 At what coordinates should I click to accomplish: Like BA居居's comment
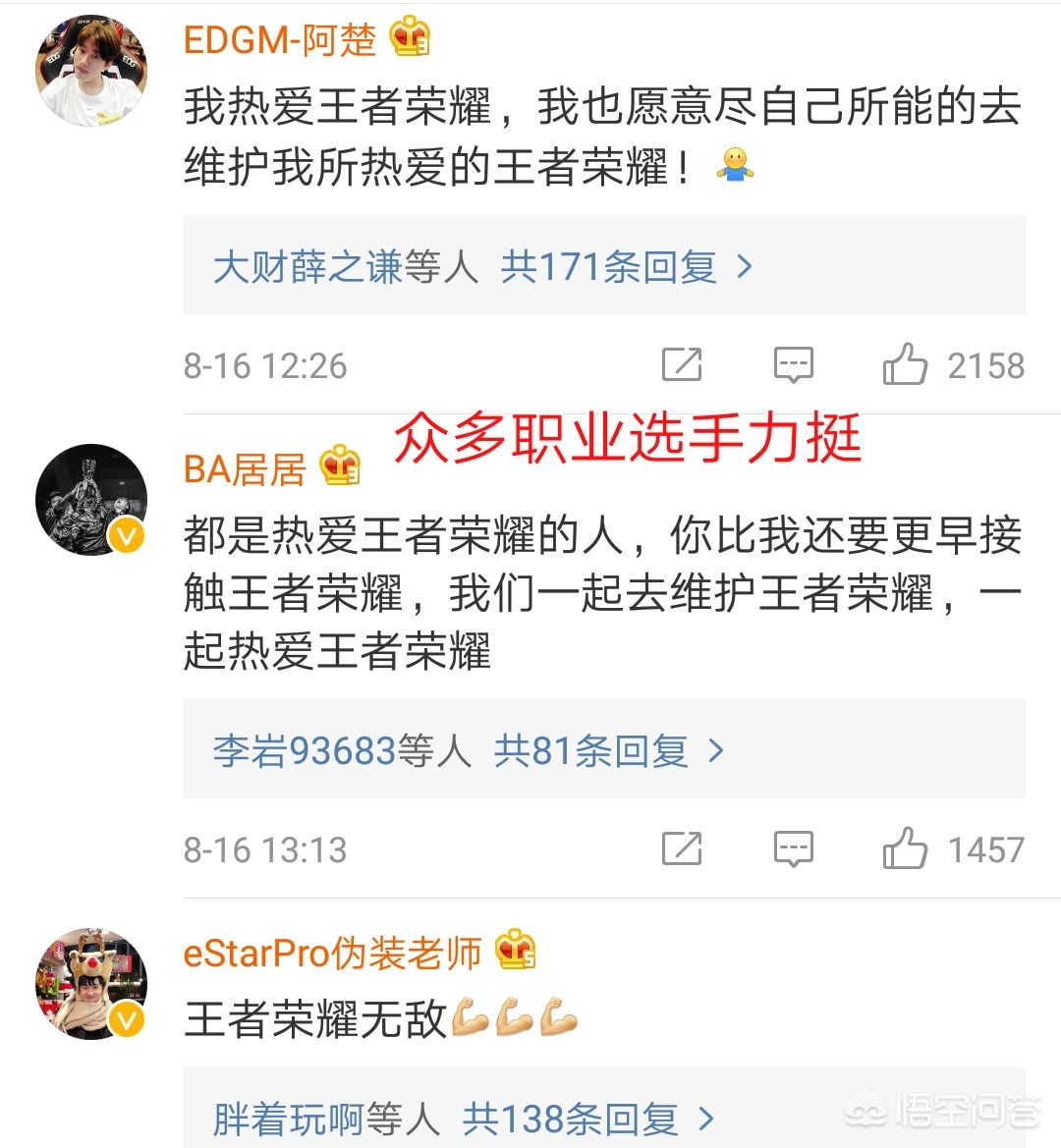pos(905,848)
